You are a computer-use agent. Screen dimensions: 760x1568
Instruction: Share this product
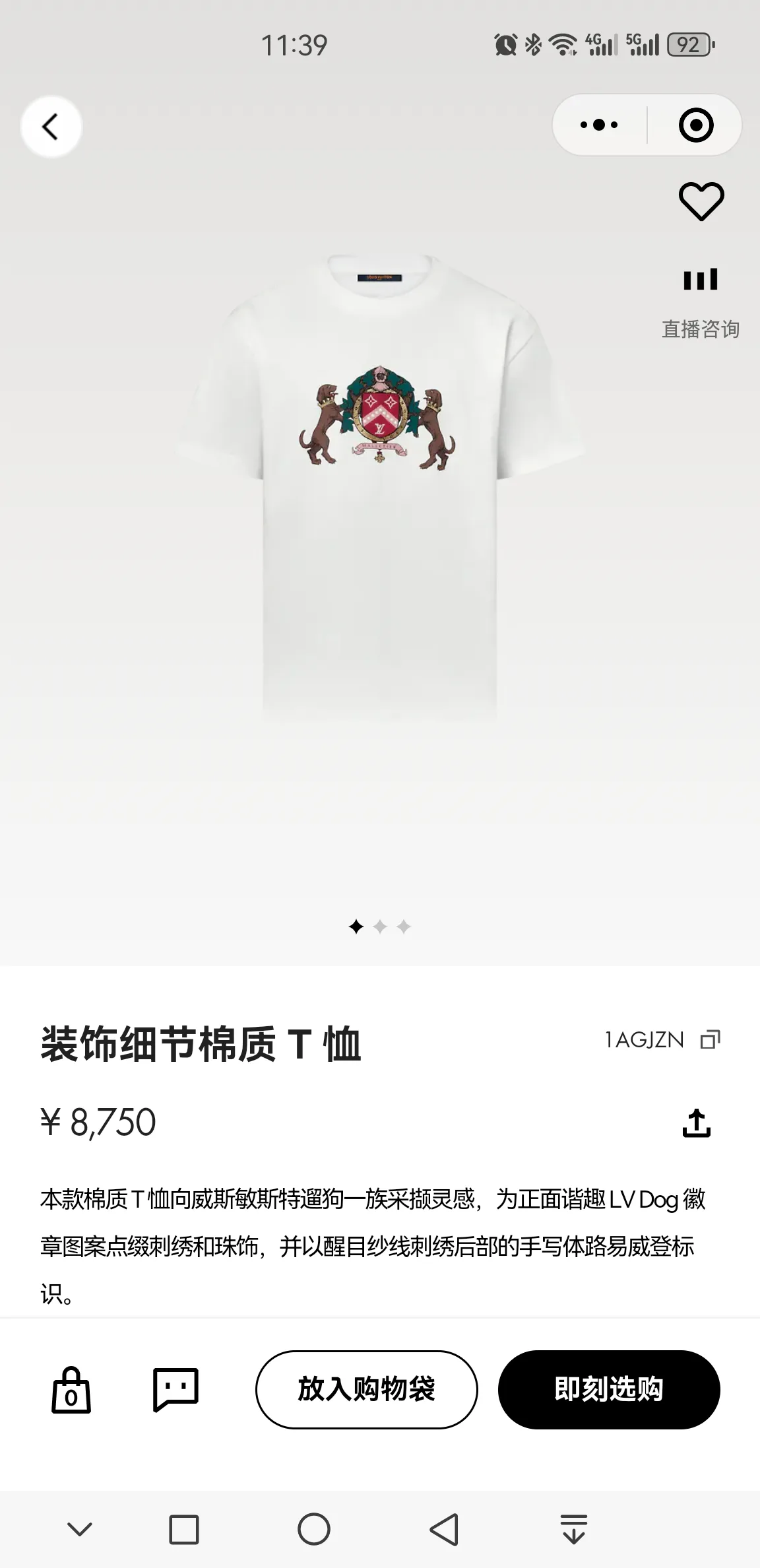(696, 1123)
